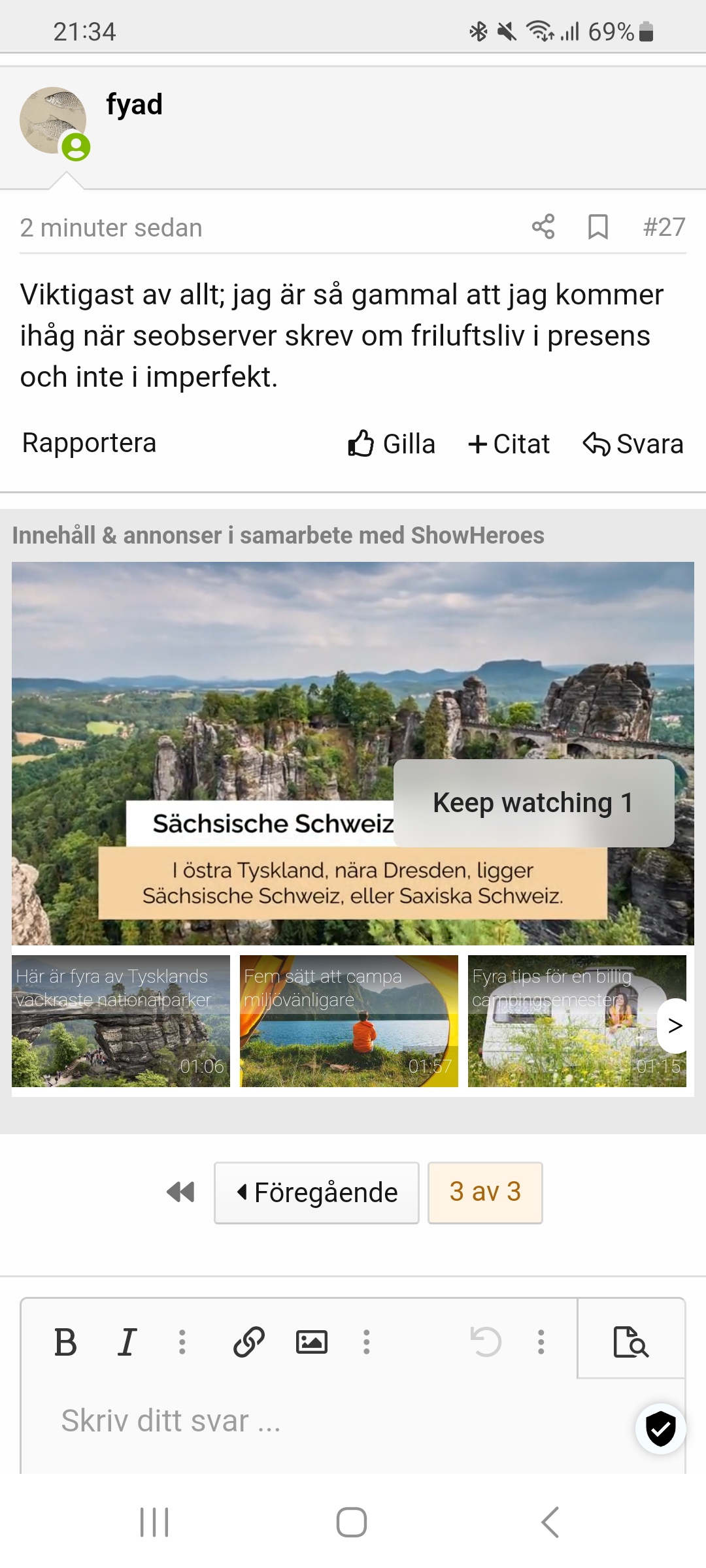Reply via the Svara button
Image resolution: width=706 pixels, height=1568 pixels.
[633, 444]
